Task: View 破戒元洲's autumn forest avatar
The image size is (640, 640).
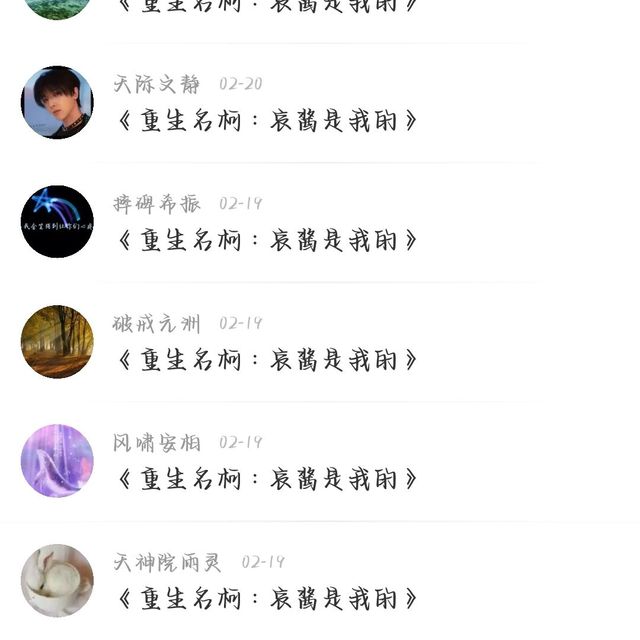Action: 57,341
